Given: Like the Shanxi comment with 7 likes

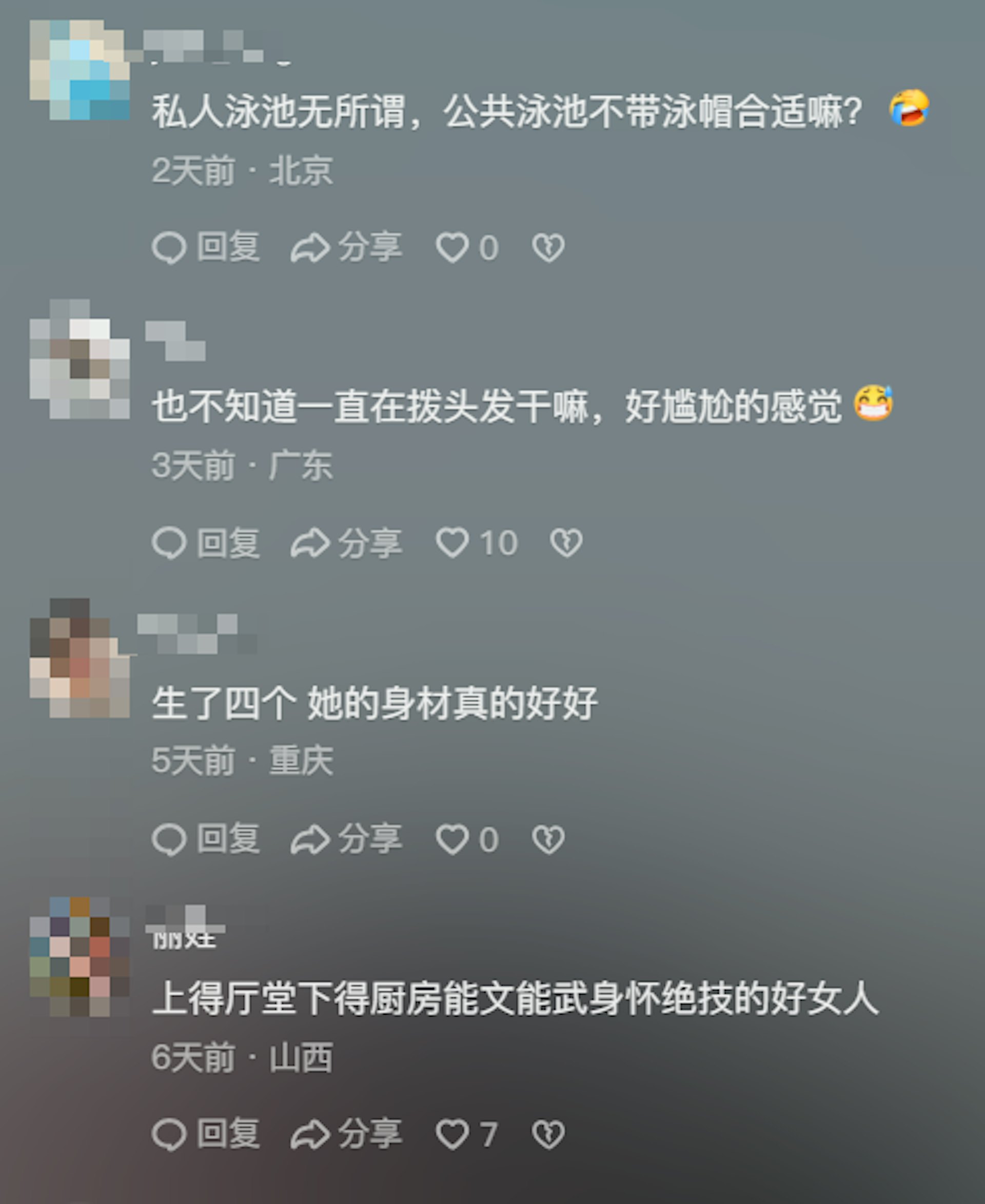Looking at the screenshot, I should [452, 1134].
